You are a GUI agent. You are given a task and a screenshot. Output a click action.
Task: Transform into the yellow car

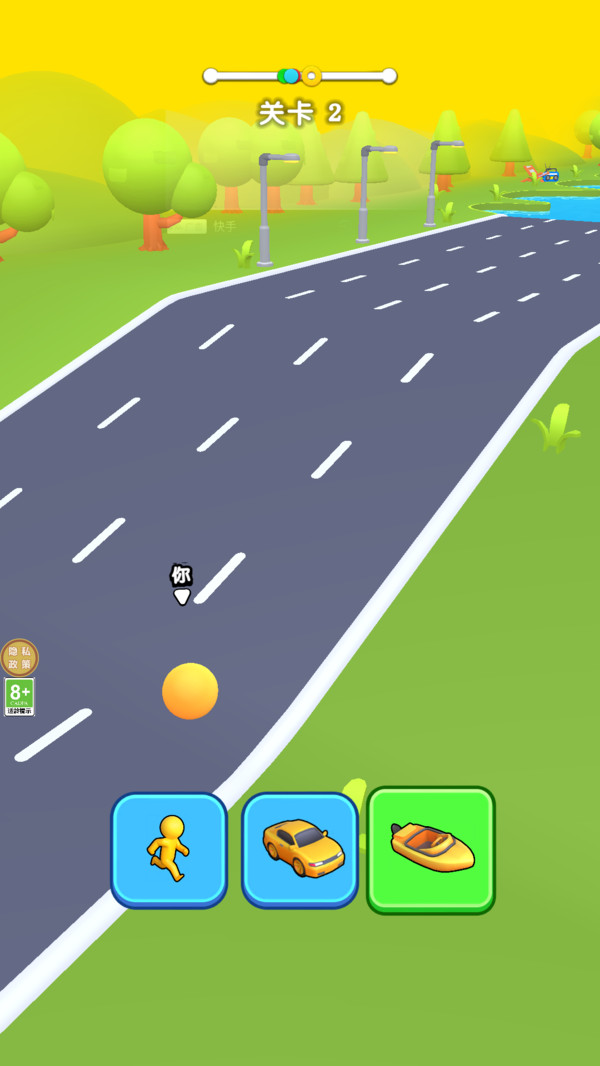(x=300, y=849)
